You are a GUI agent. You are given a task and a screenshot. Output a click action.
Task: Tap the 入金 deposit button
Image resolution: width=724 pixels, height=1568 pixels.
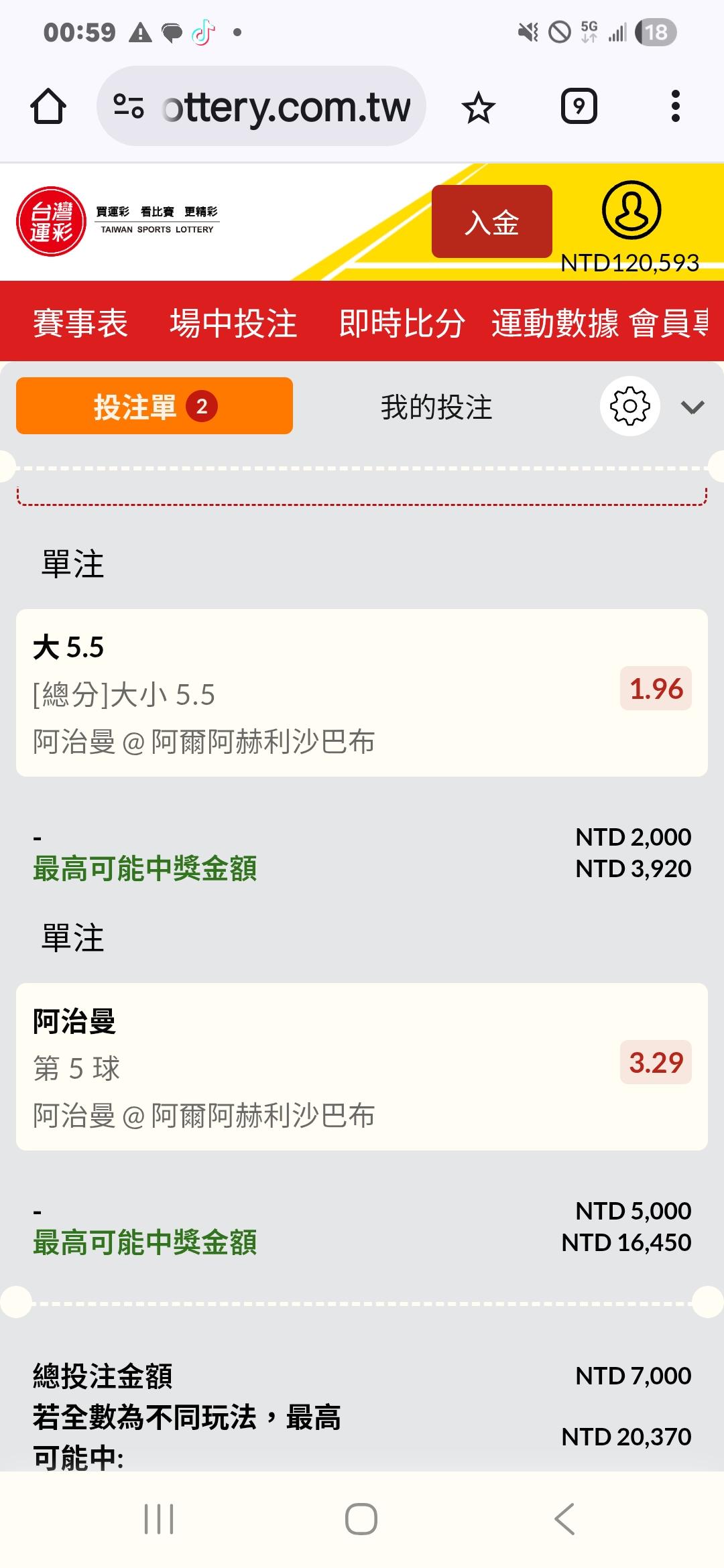[491, 222]
